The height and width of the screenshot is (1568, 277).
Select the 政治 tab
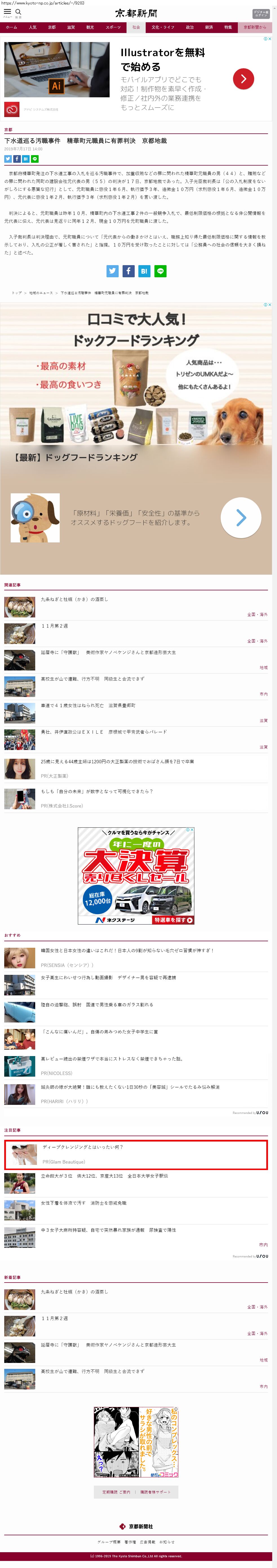[x=190, y=27]
